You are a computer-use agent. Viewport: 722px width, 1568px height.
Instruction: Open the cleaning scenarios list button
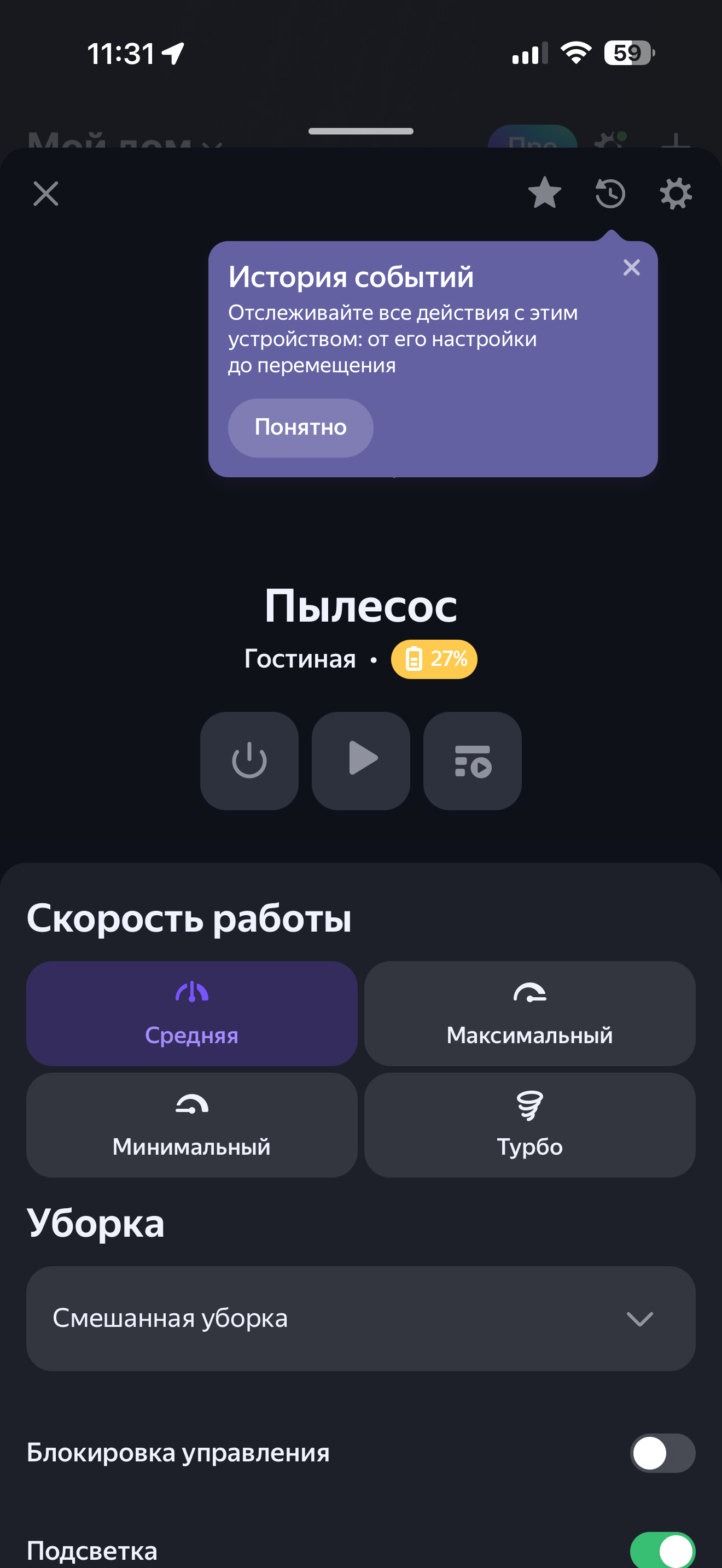point(473,760)
